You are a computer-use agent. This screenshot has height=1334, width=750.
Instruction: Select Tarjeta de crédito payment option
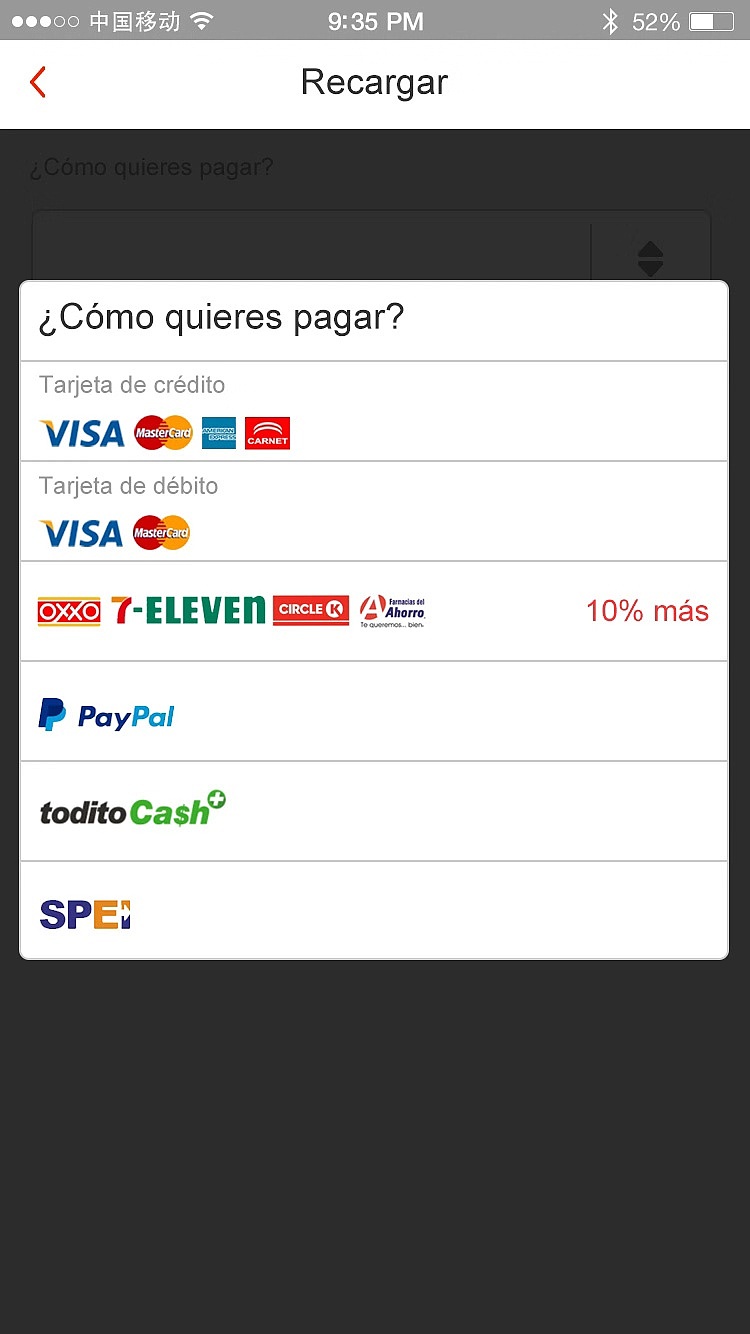pyautogui.click(x=374, y=411)
